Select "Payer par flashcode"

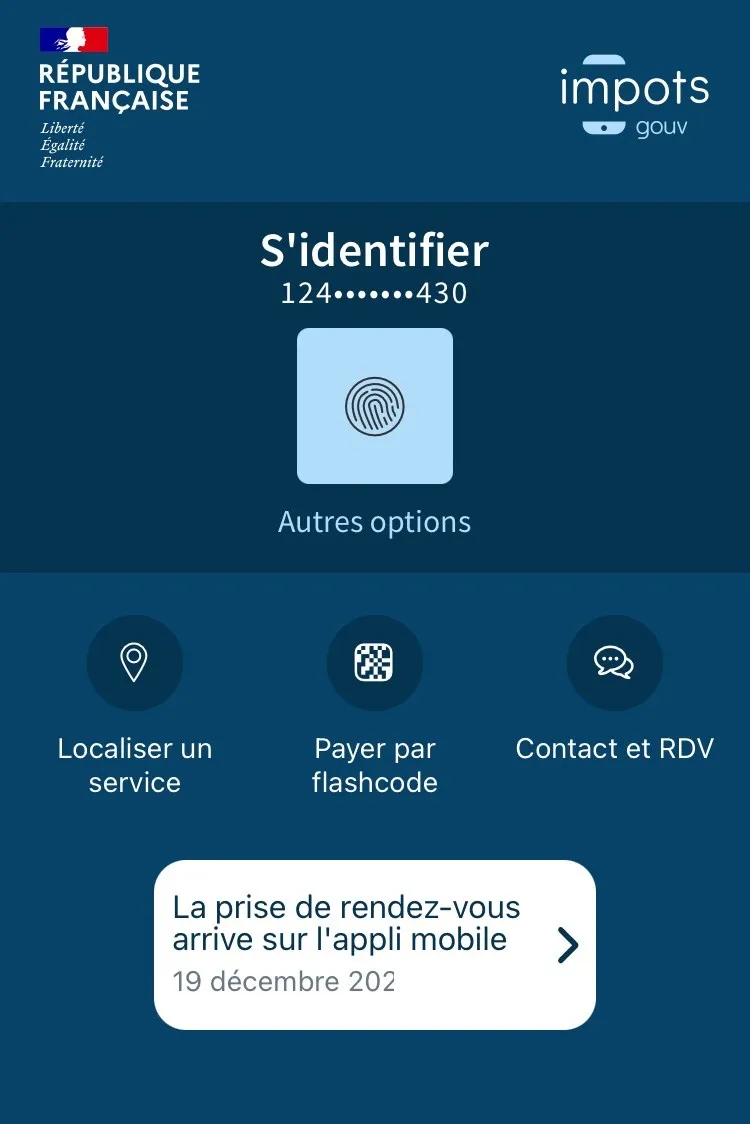375,663
